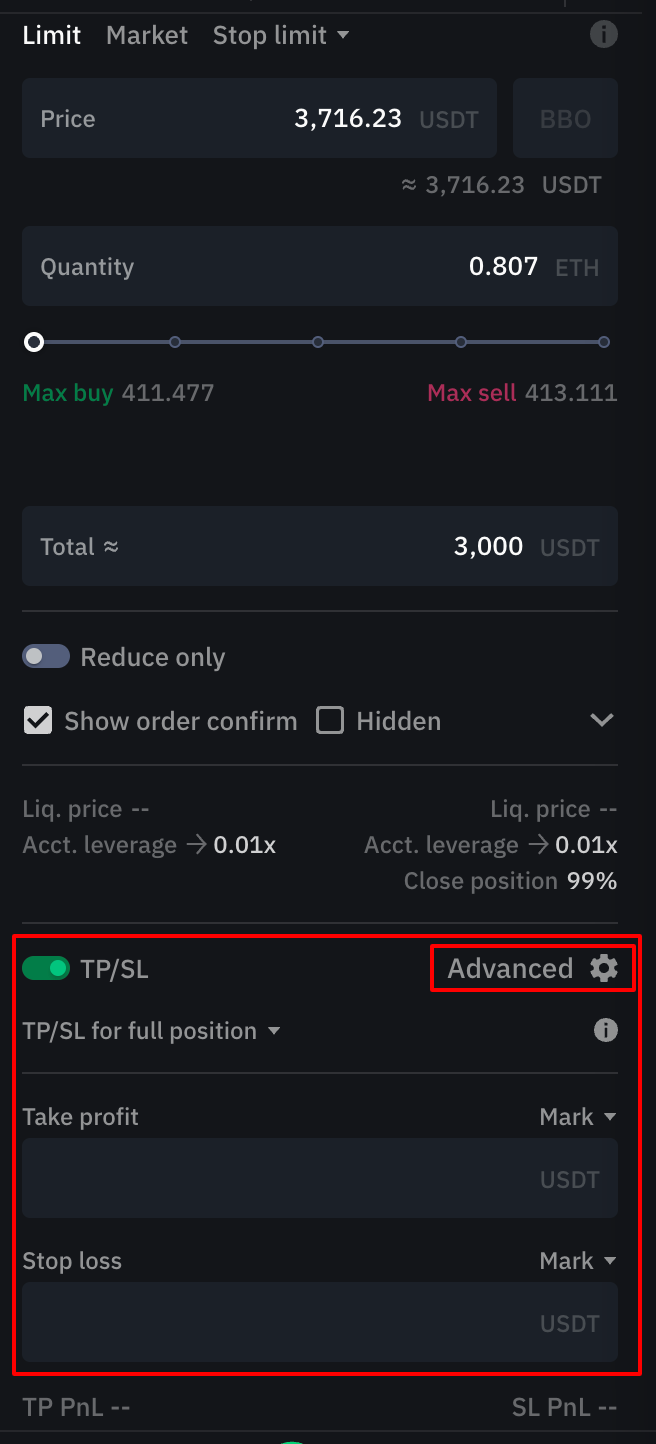This screenshot has width=656, height=1444.
Task: Edit the Total amount field
Action: click(x=320, y=546)
